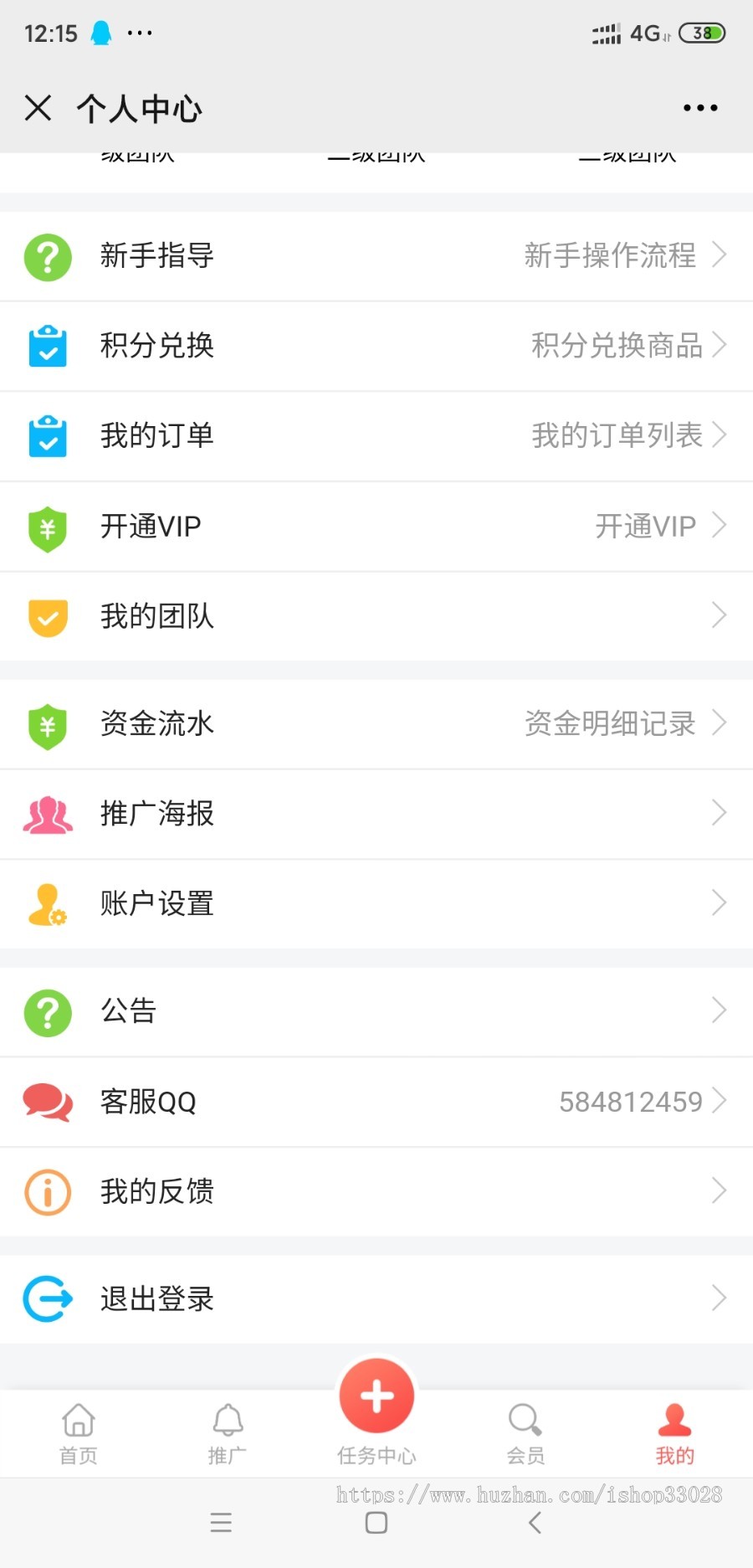
Task: Switch to the 会员 tab
Action: (x=525, y=1433)
